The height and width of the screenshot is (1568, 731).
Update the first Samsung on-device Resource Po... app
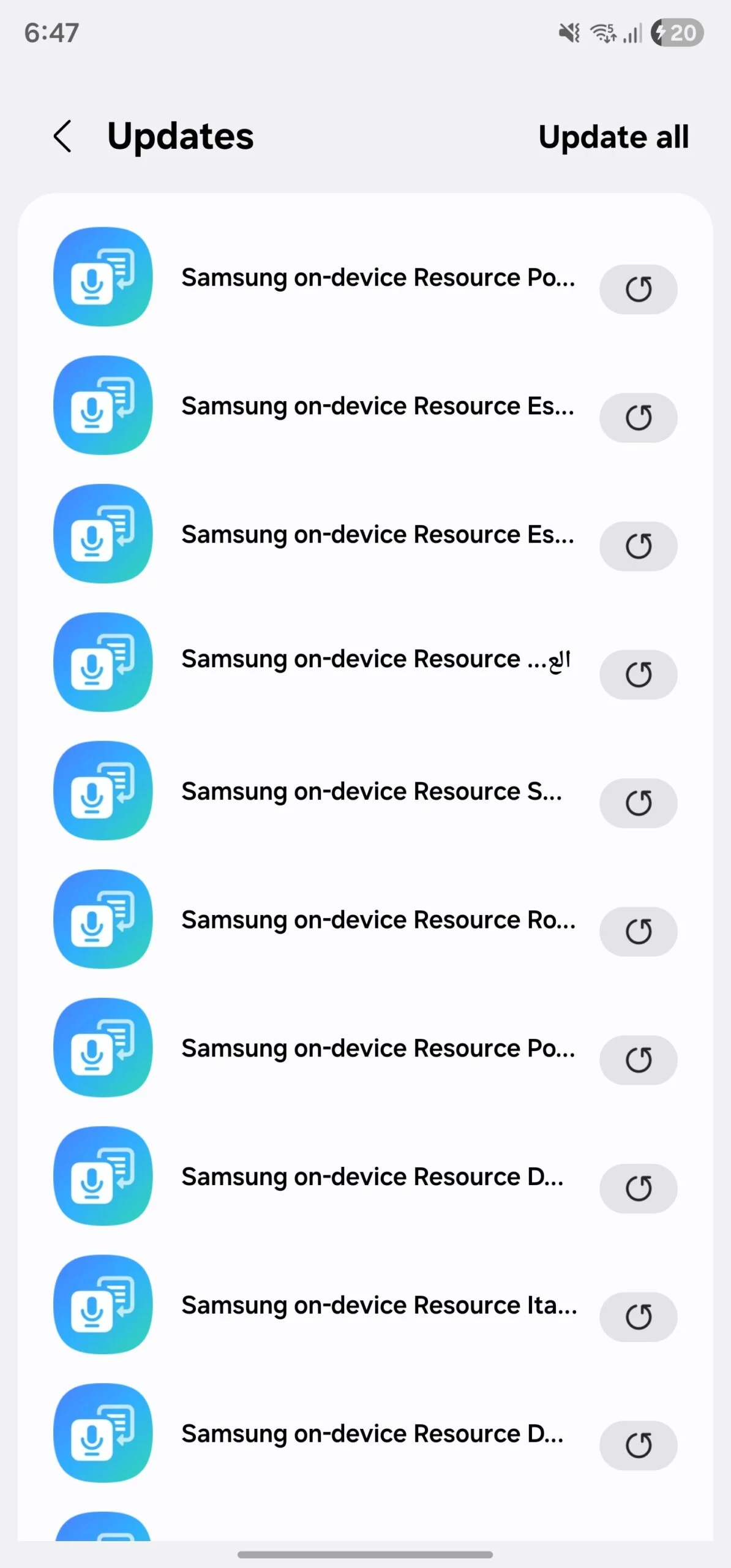click(638, 289)
